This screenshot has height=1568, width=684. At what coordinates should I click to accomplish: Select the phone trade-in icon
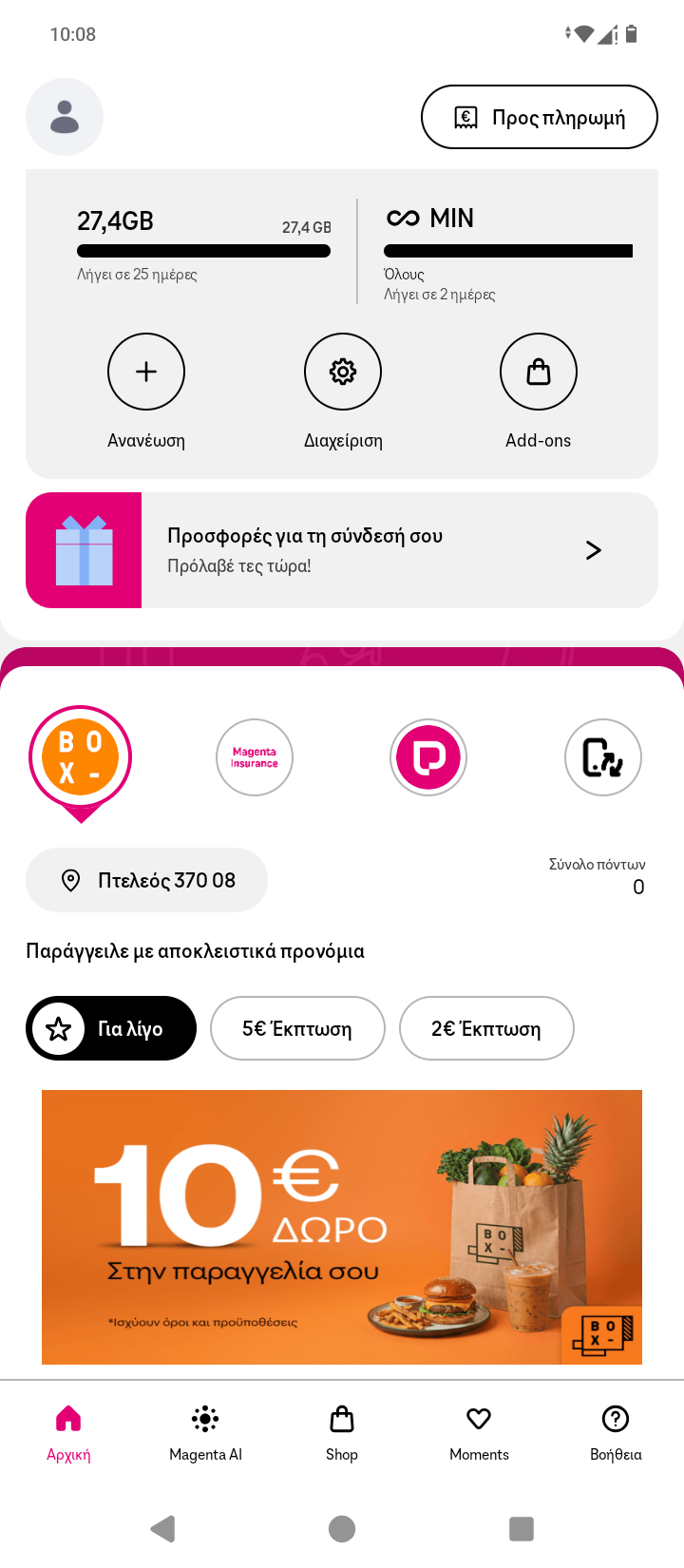603,757
